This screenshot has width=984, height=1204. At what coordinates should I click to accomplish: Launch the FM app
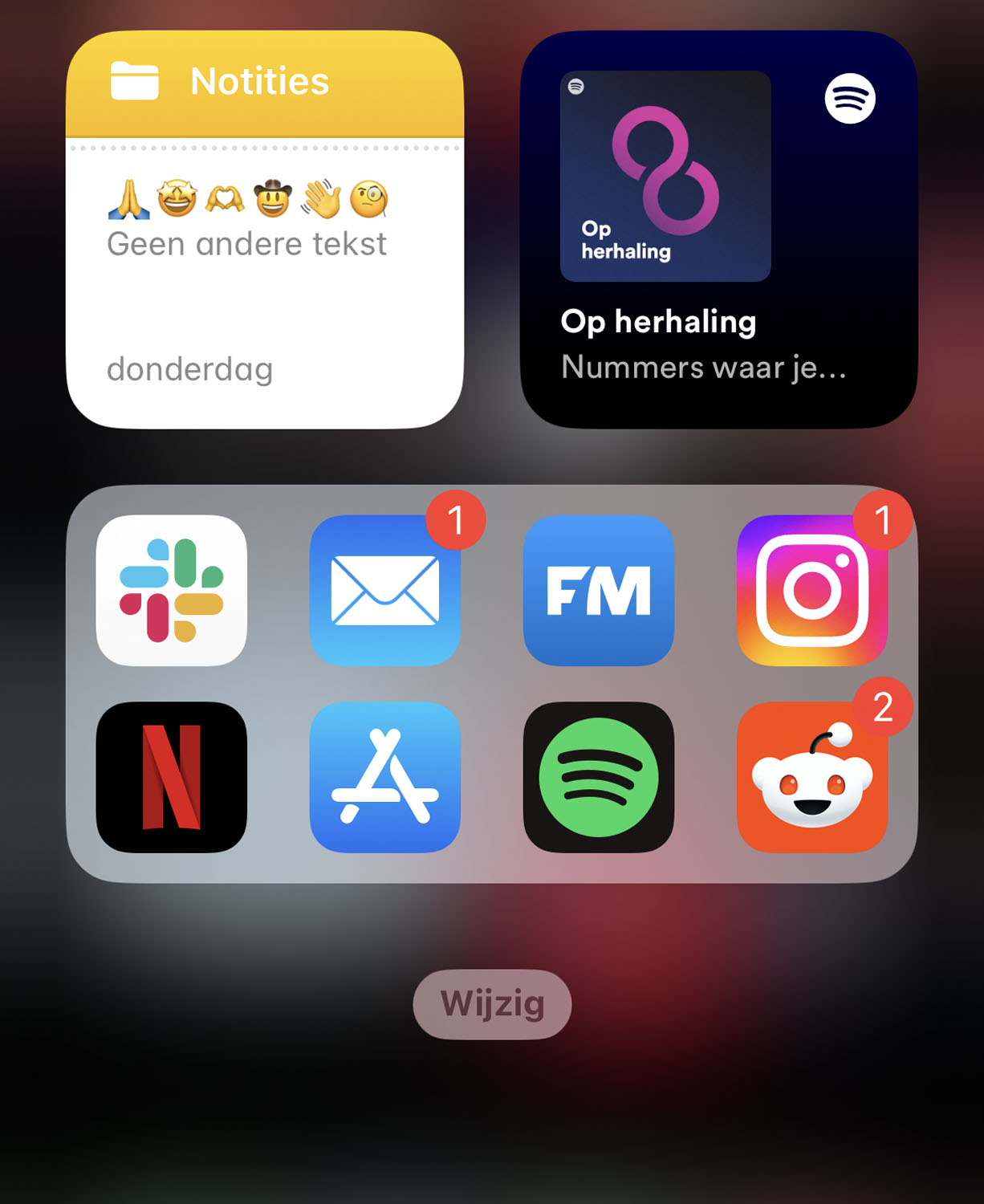pyautogui.click(x=599, y=590)
